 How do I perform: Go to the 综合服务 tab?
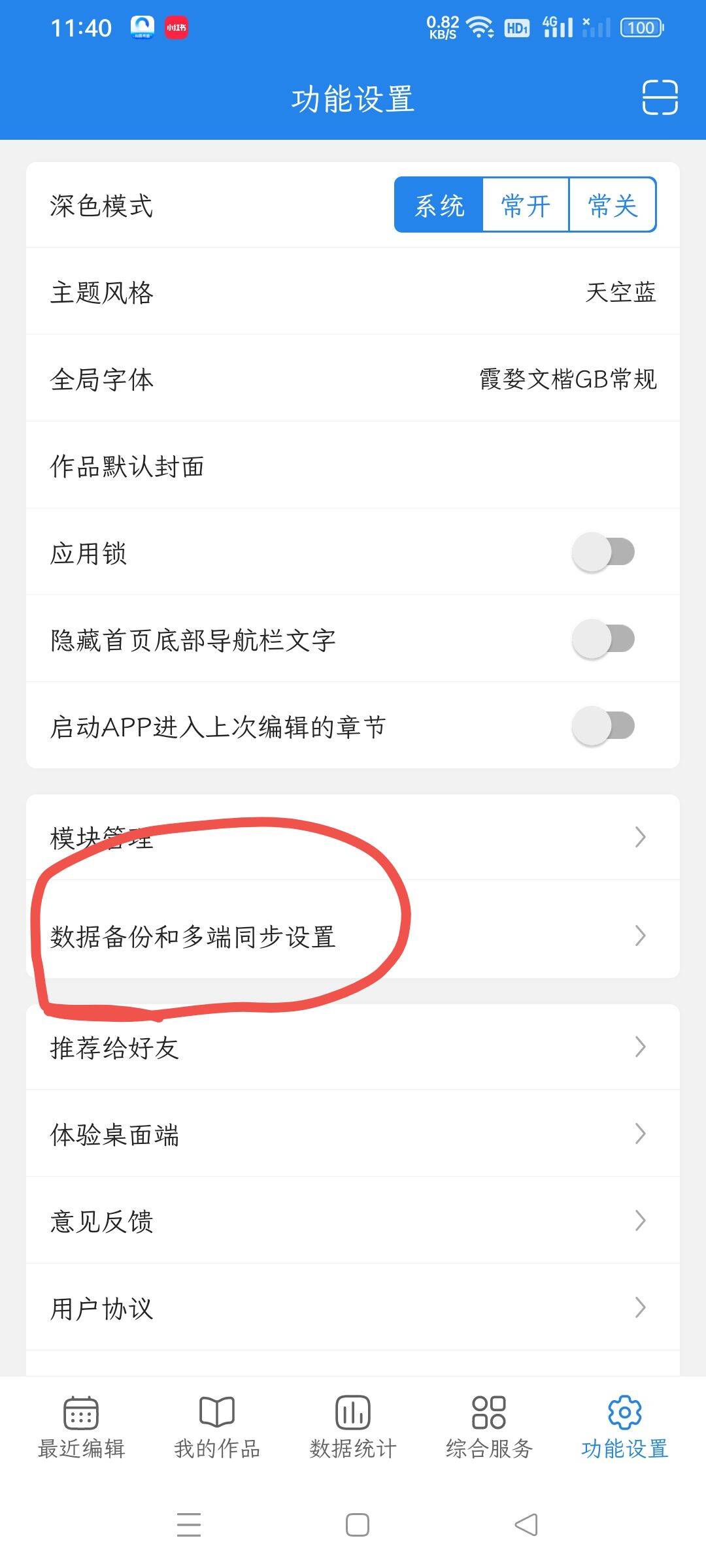coord(489,1428)
